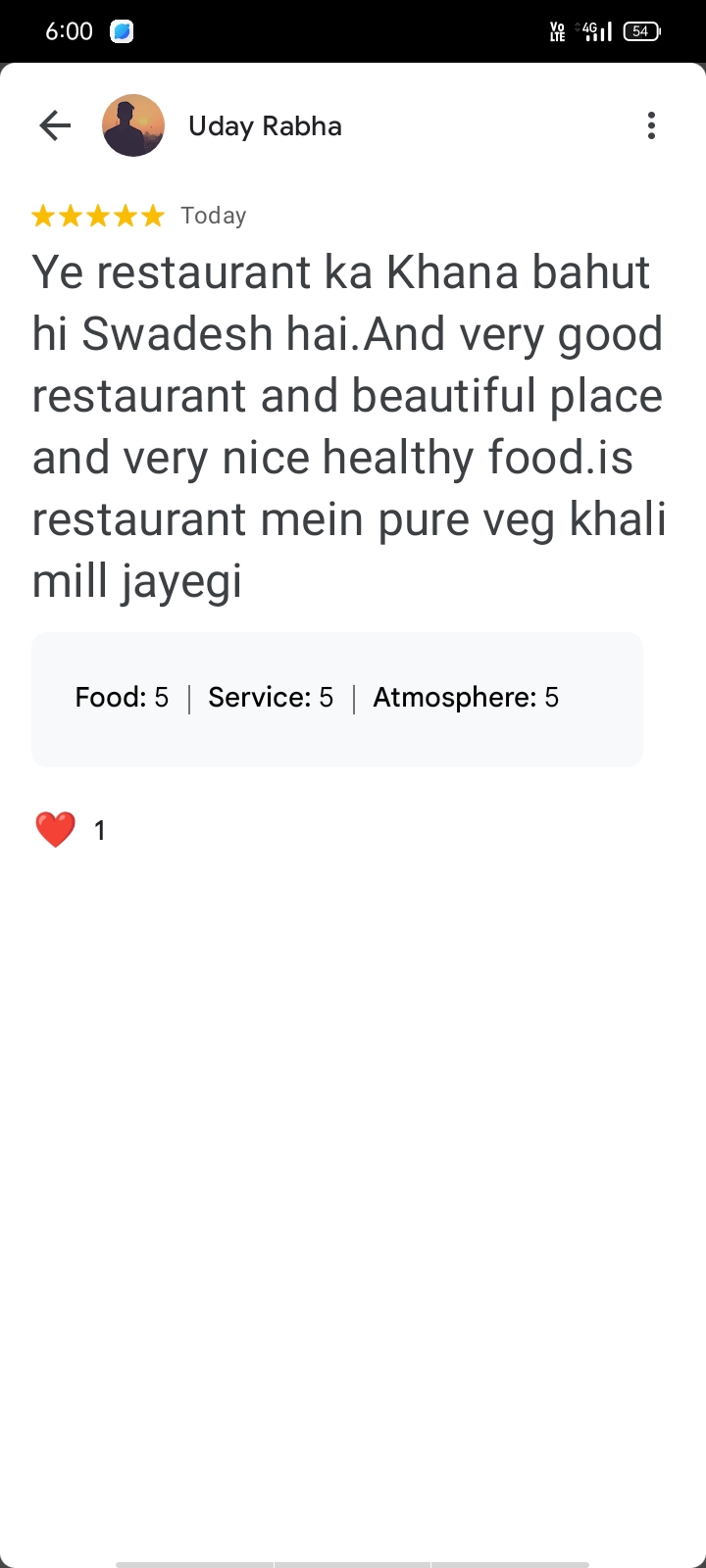The image size is (706, 1568).
Task: Open the three-dot overflow menu
Action: point(651,125)
